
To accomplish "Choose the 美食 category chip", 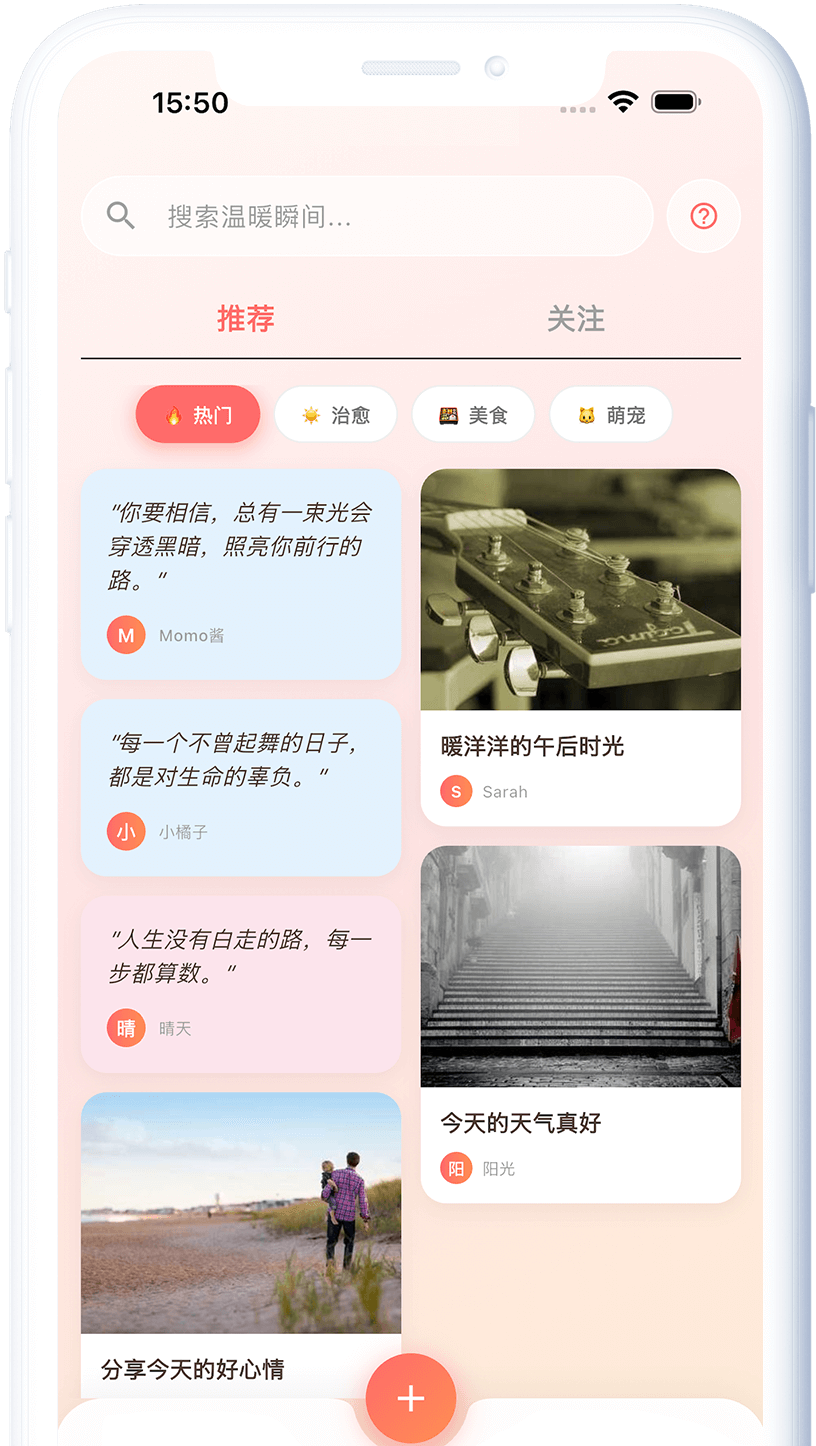I will pos(473,415).
